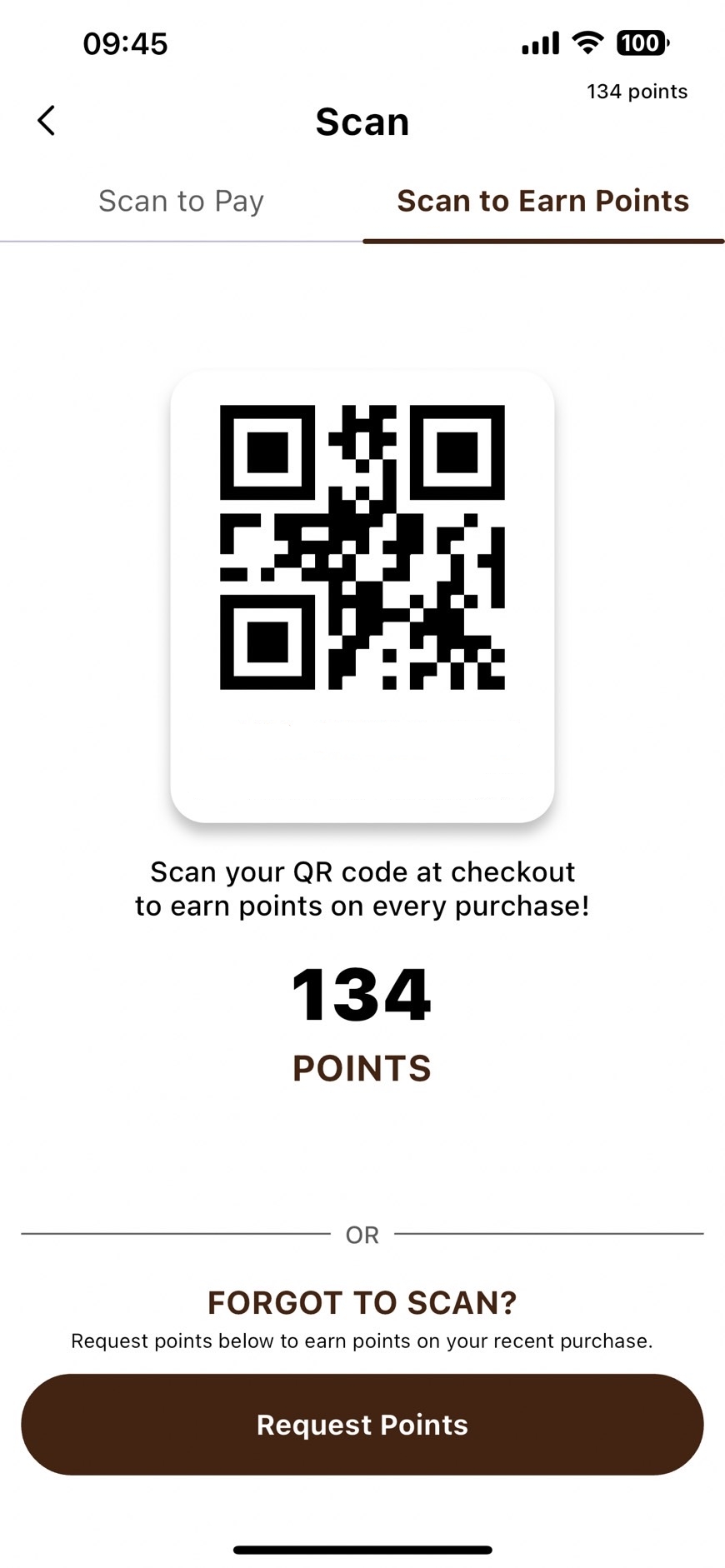Switch to the Scan to Pay tab
Image resolution: width=725 pixels, height=1568 pixels.
181,202
